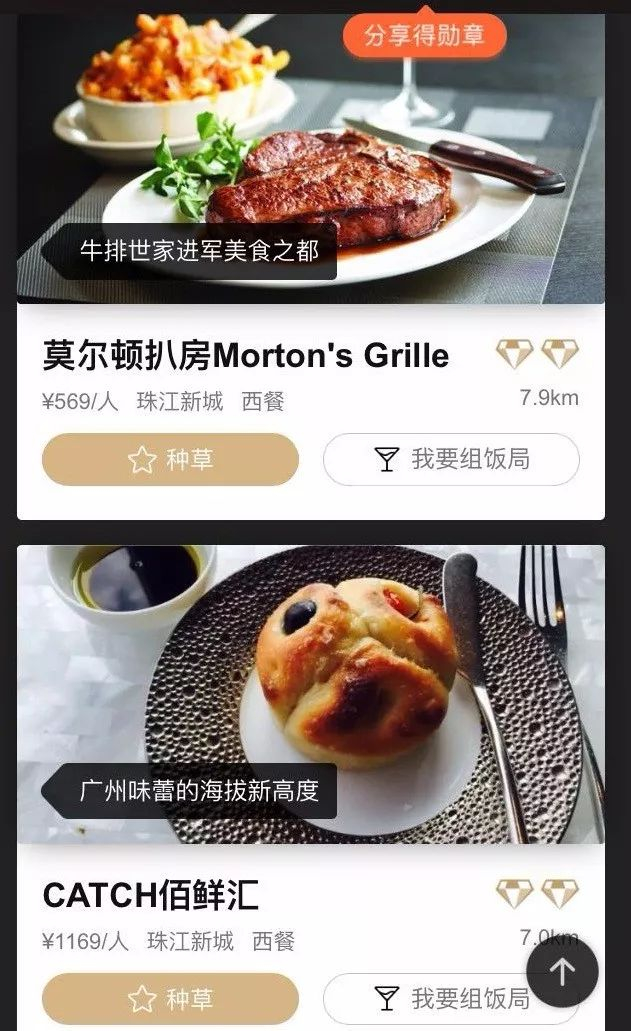
Task: Tap the 分享得勋章 share badge
Action: click(424, 36)
